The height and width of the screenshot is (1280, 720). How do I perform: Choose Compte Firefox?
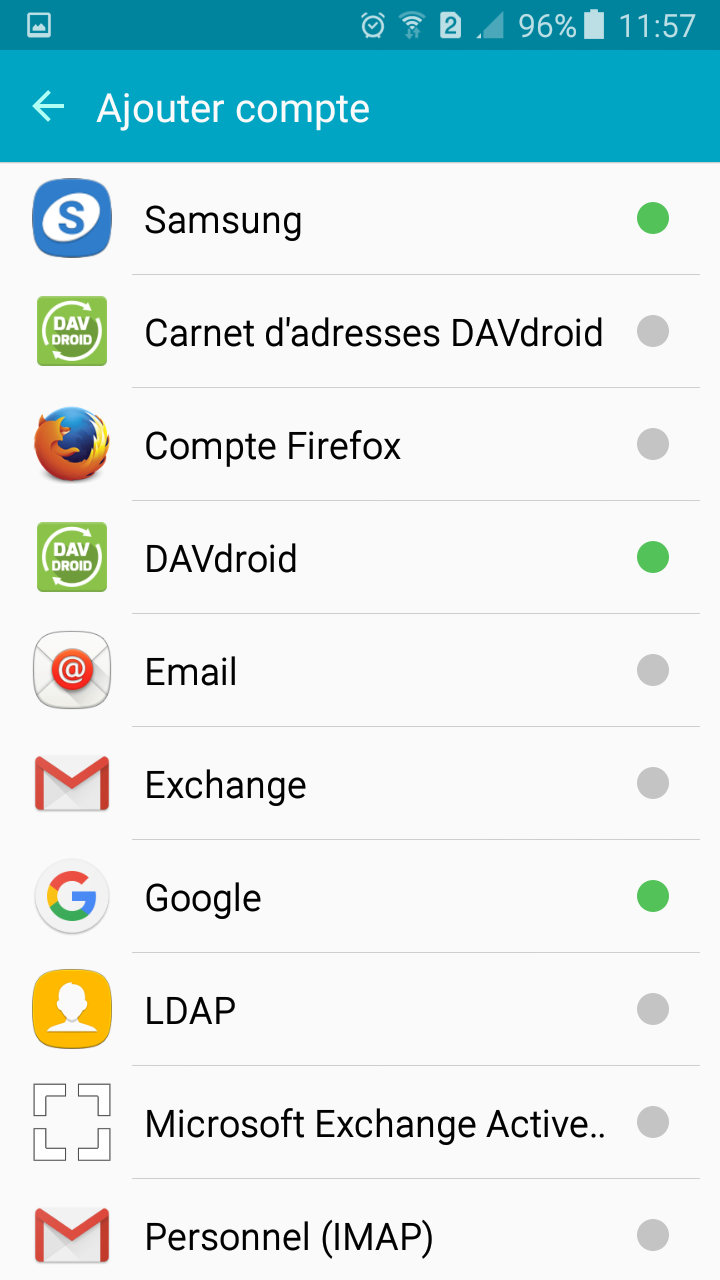coord(360,444)
